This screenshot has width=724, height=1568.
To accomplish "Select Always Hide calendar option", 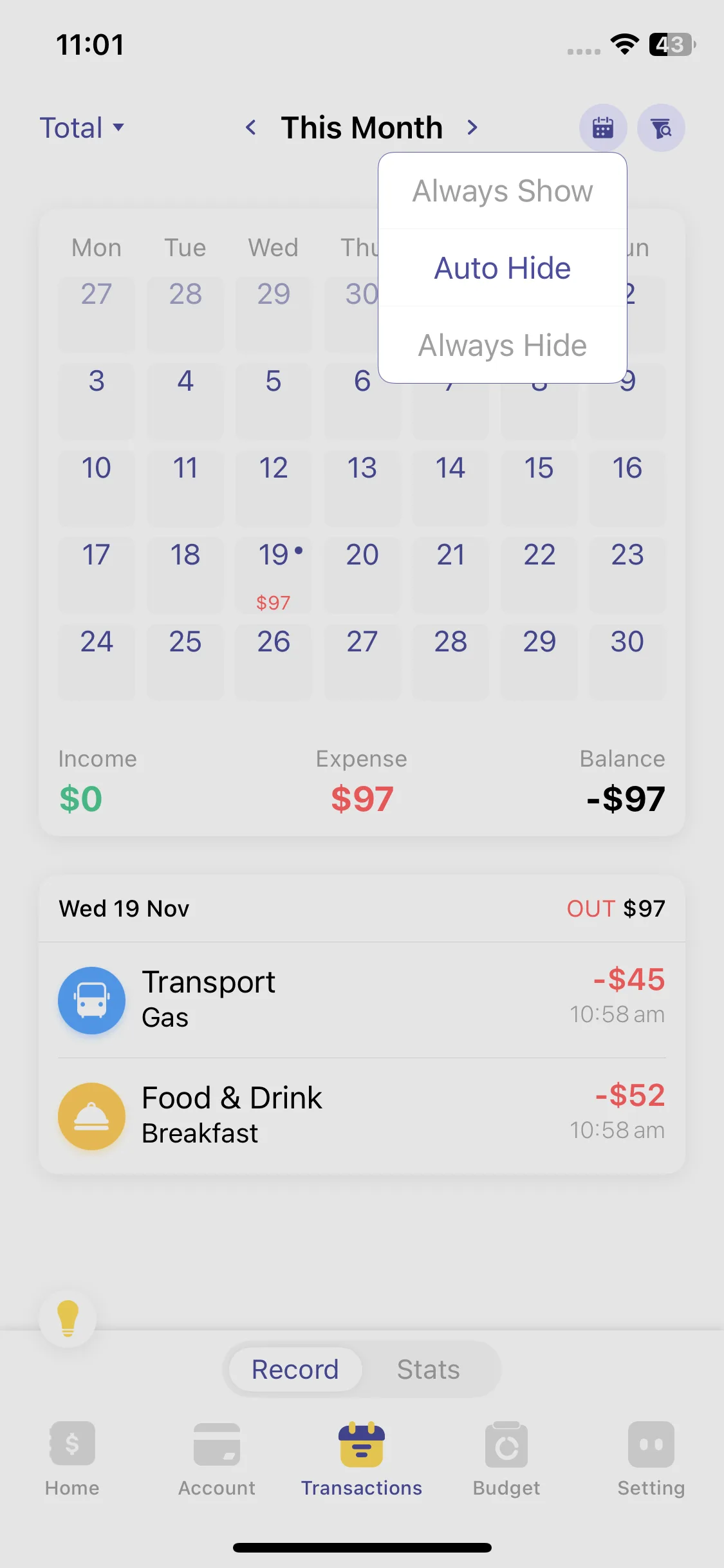I will [x=502, y=345].
